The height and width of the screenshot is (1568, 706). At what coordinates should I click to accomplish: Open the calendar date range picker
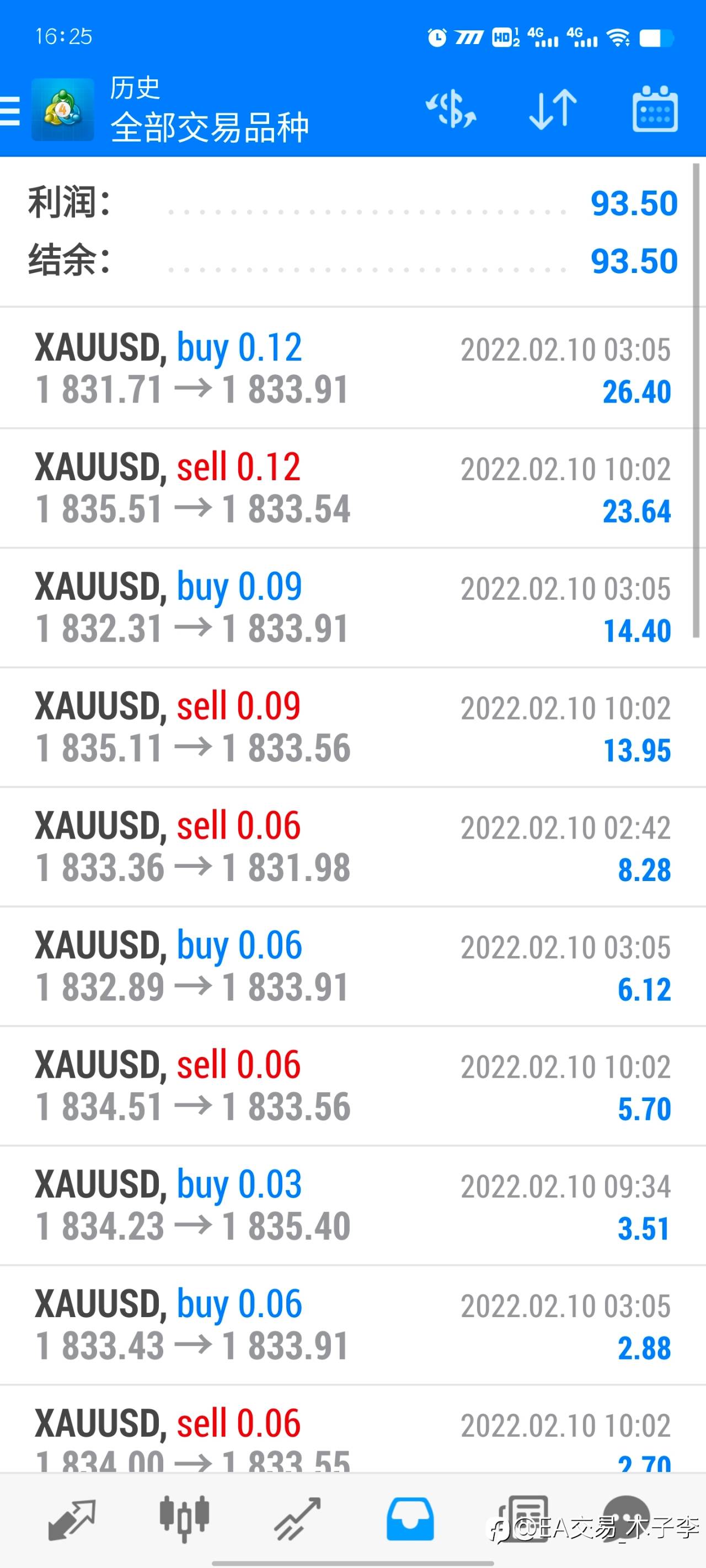coord(655,109)
